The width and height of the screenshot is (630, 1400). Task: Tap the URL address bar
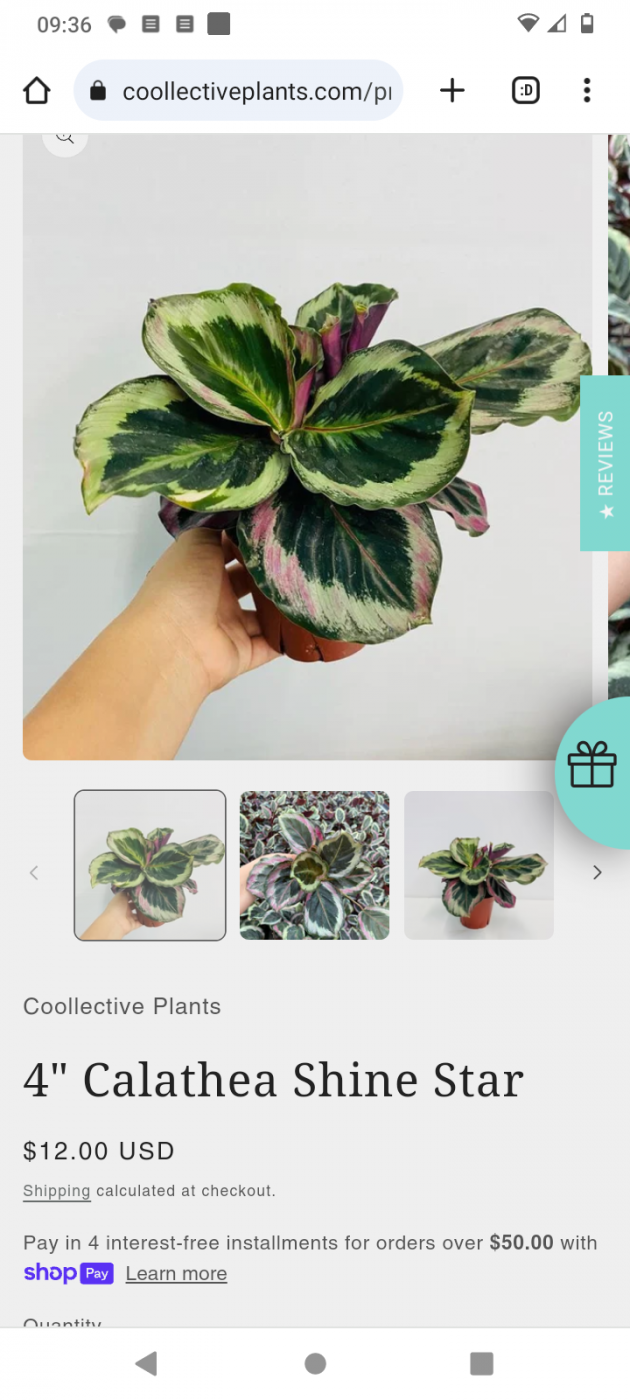pos(240,91)
